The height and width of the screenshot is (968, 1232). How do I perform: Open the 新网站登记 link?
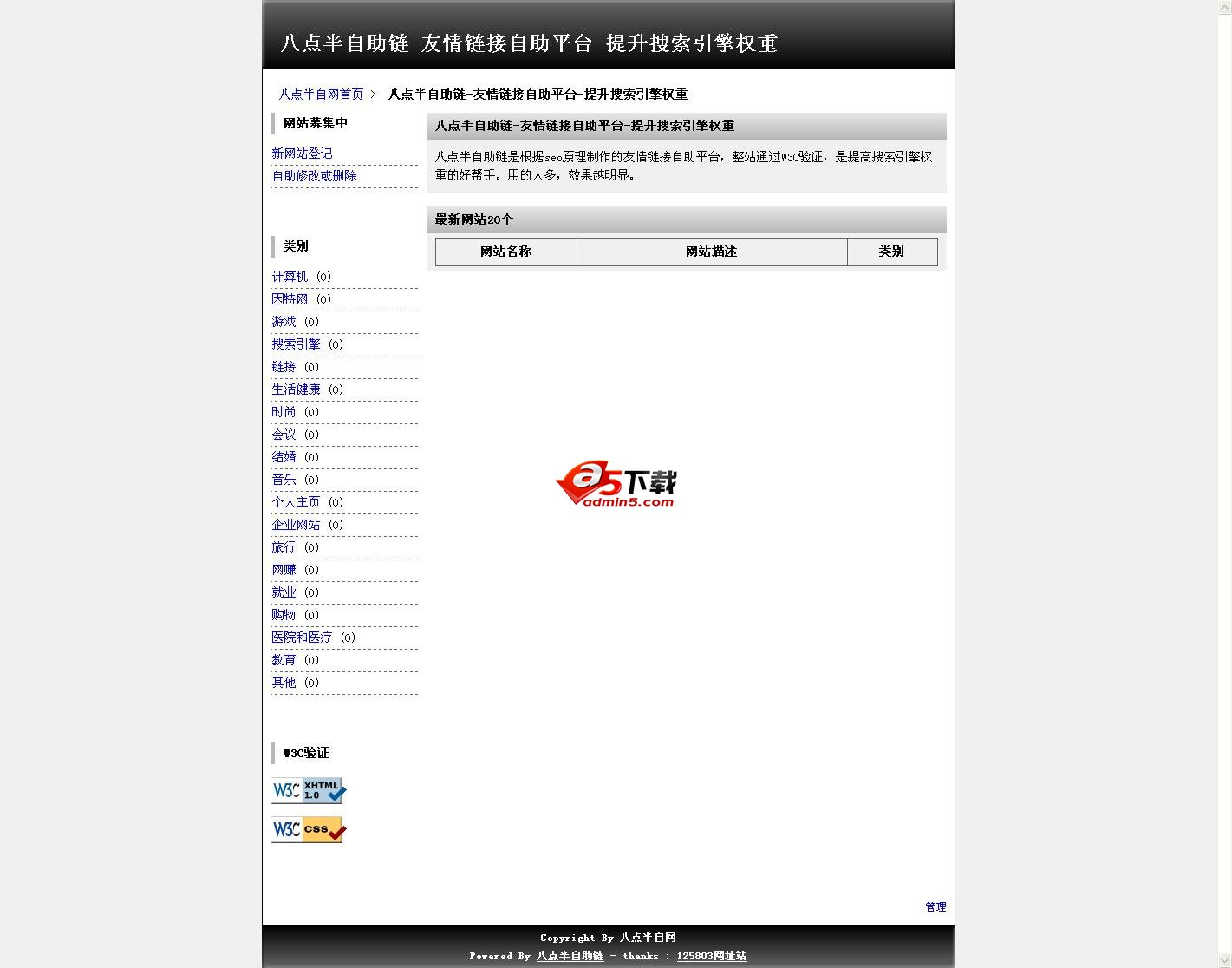[x=302, y=154]
